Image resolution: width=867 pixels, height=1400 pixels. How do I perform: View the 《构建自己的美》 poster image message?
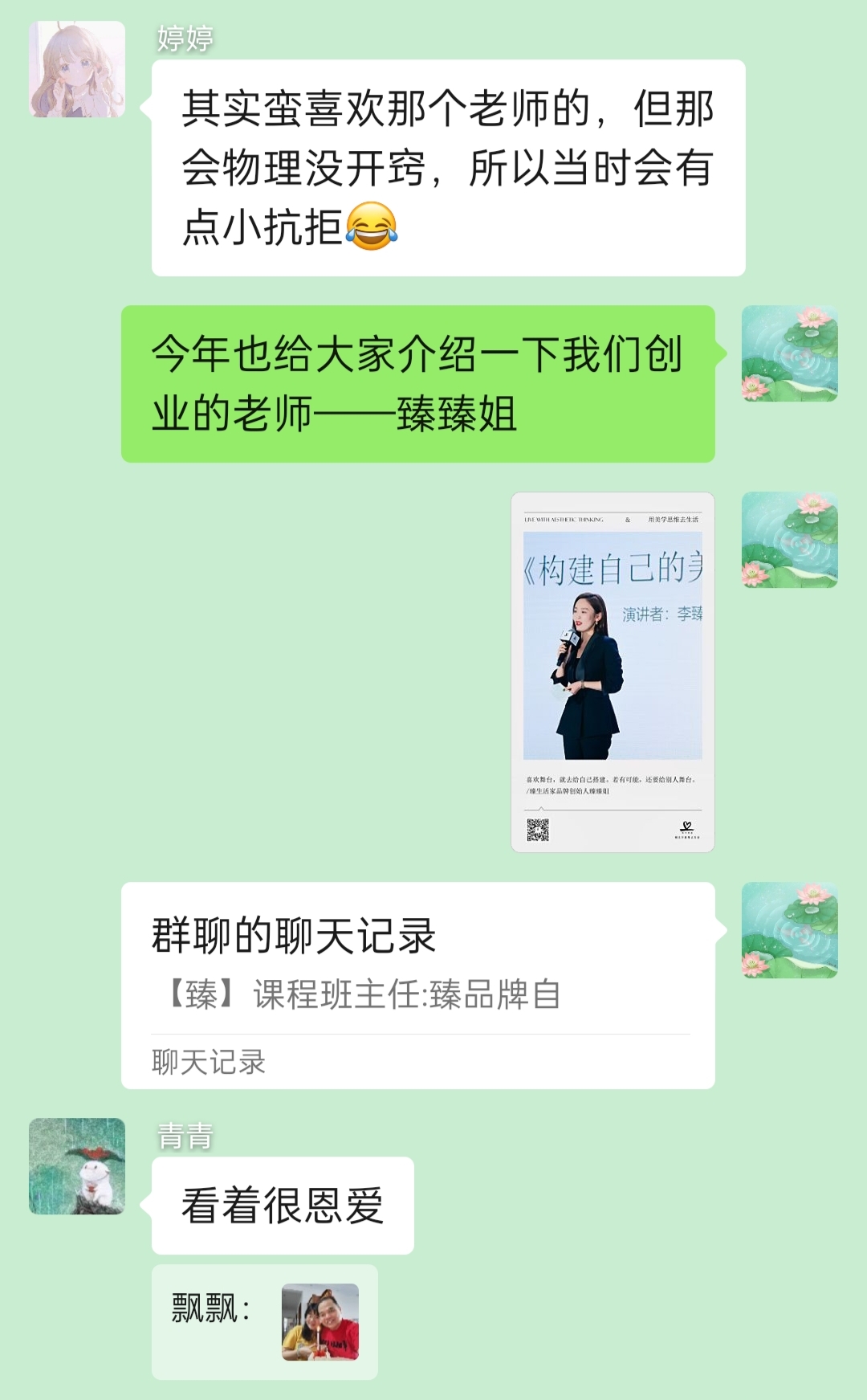(613, 671)
